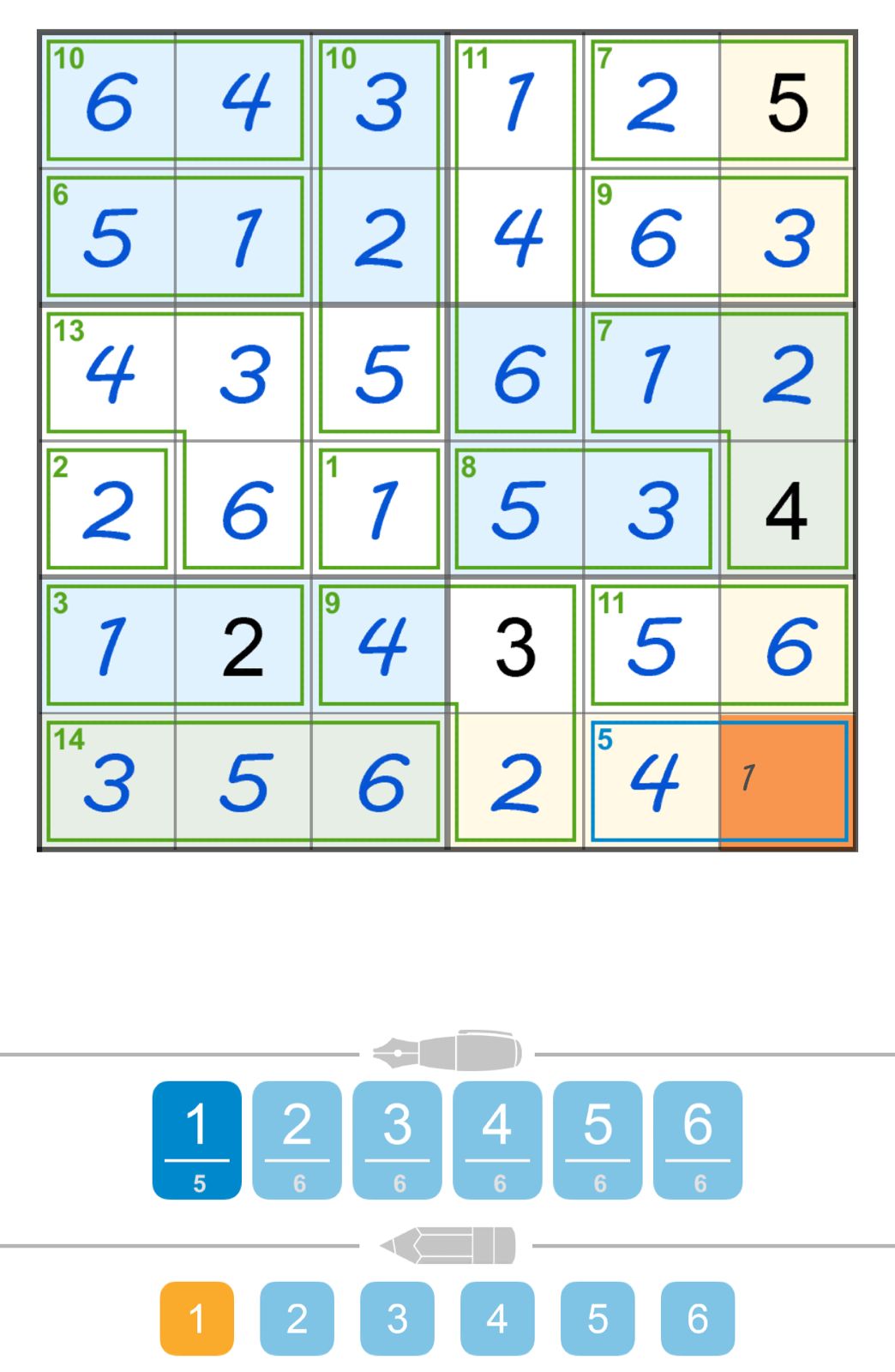Viewport: 895px width, 1372px height.
Task: Add pencil mark 3
Action: tap(397, 1318)
